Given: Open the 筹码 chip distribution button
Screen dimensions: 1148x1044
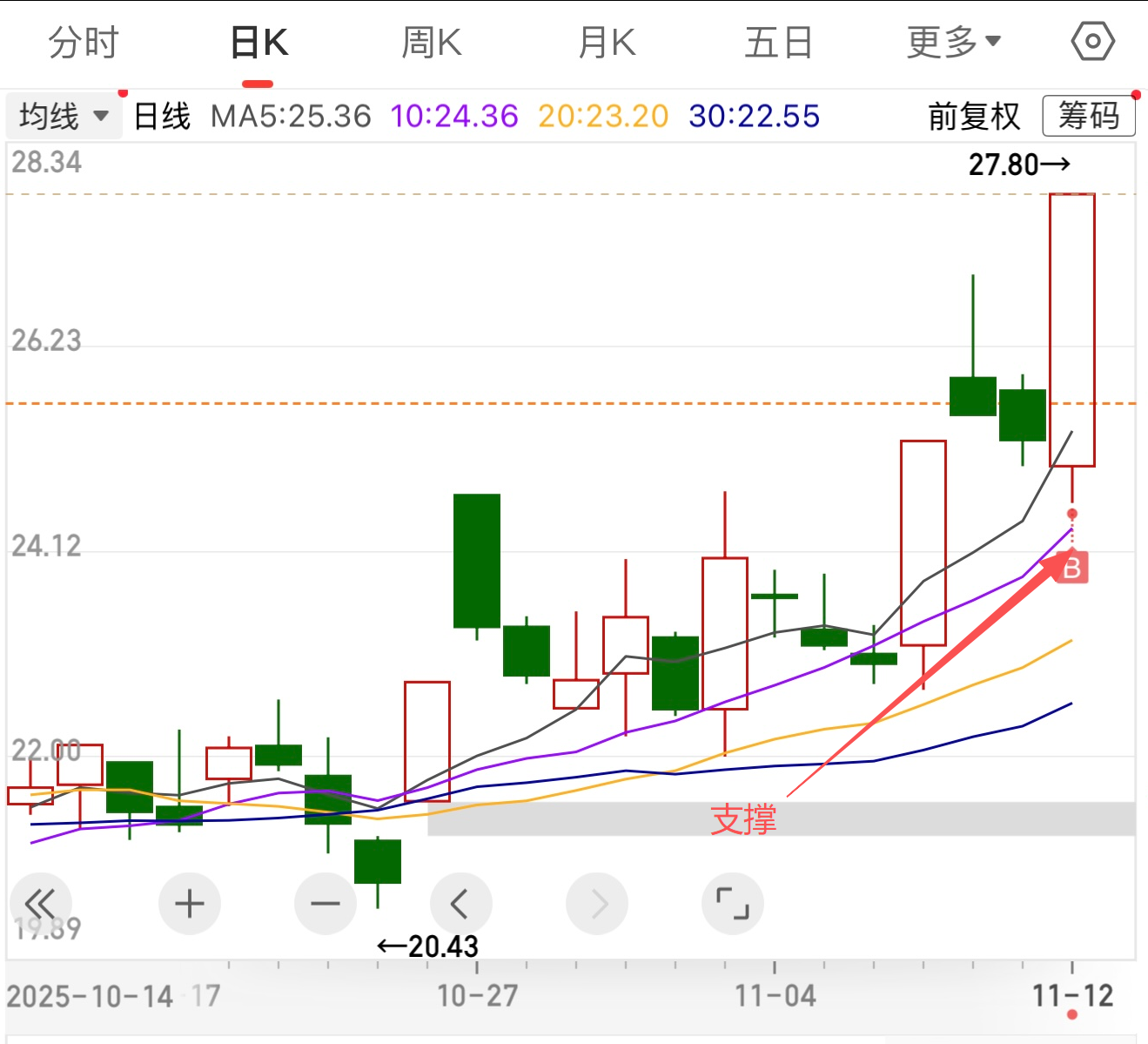Looking at the screenshot, I should click(1088, 116).
